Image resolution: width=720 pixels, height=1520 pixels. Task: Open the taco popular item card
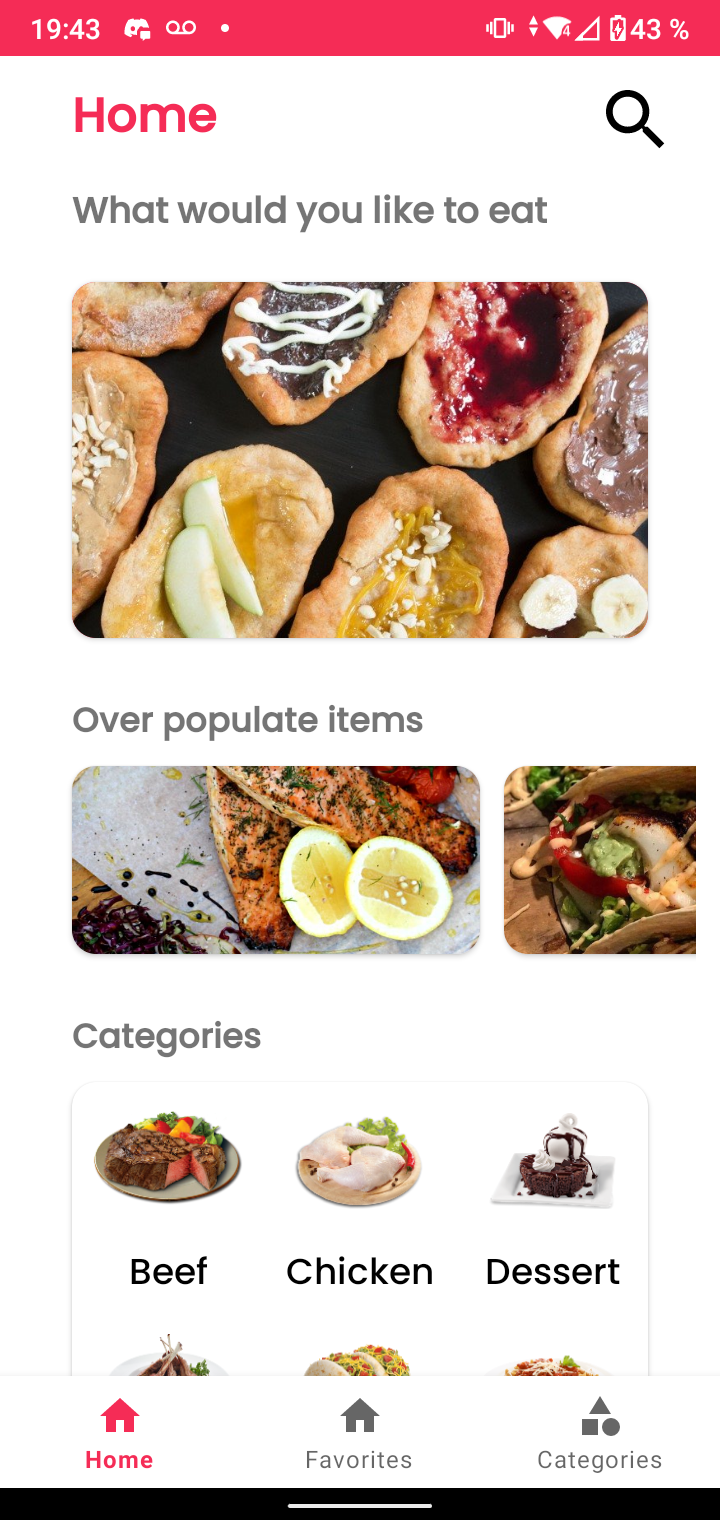[600, 860]
